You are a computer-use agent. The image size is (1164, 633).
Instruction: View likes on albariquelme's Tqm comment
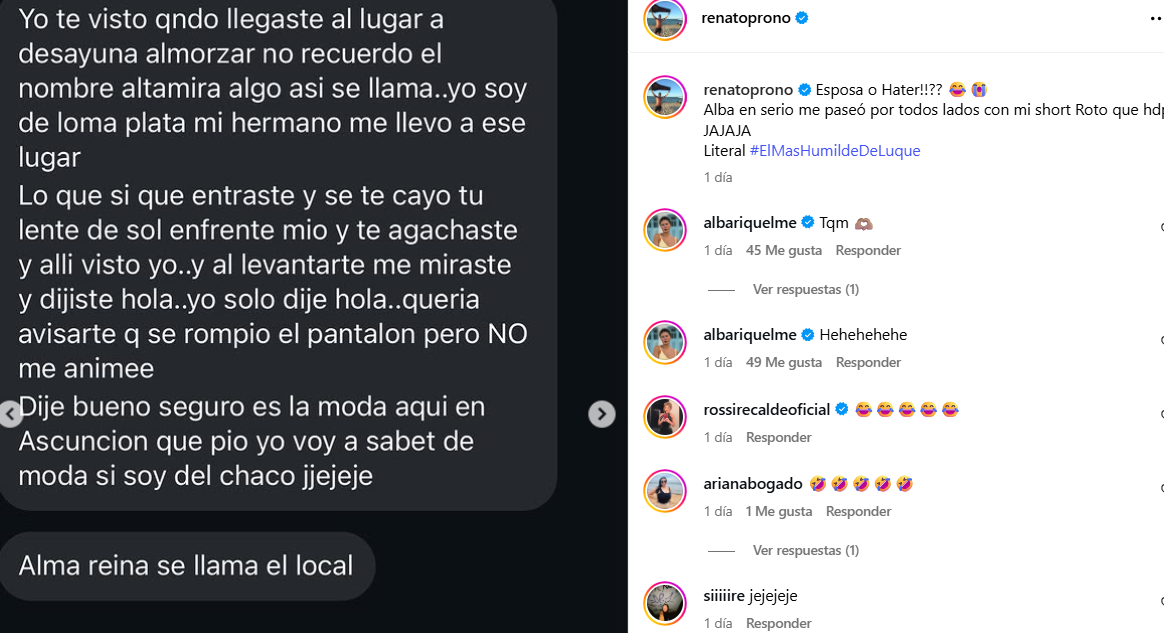coord(784,250)
